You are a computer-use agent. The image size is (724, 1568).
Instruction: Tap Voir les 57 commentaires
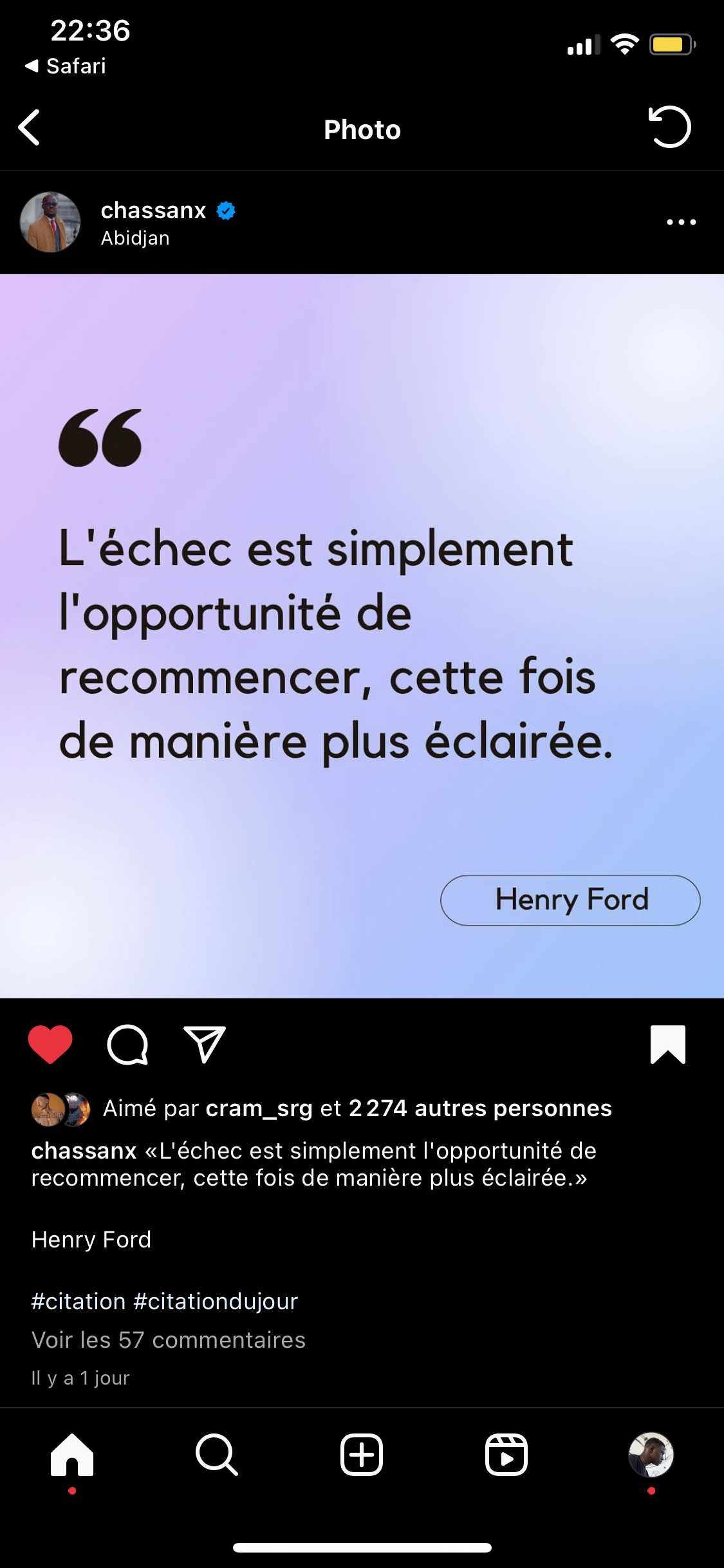tap(169, 1340)
